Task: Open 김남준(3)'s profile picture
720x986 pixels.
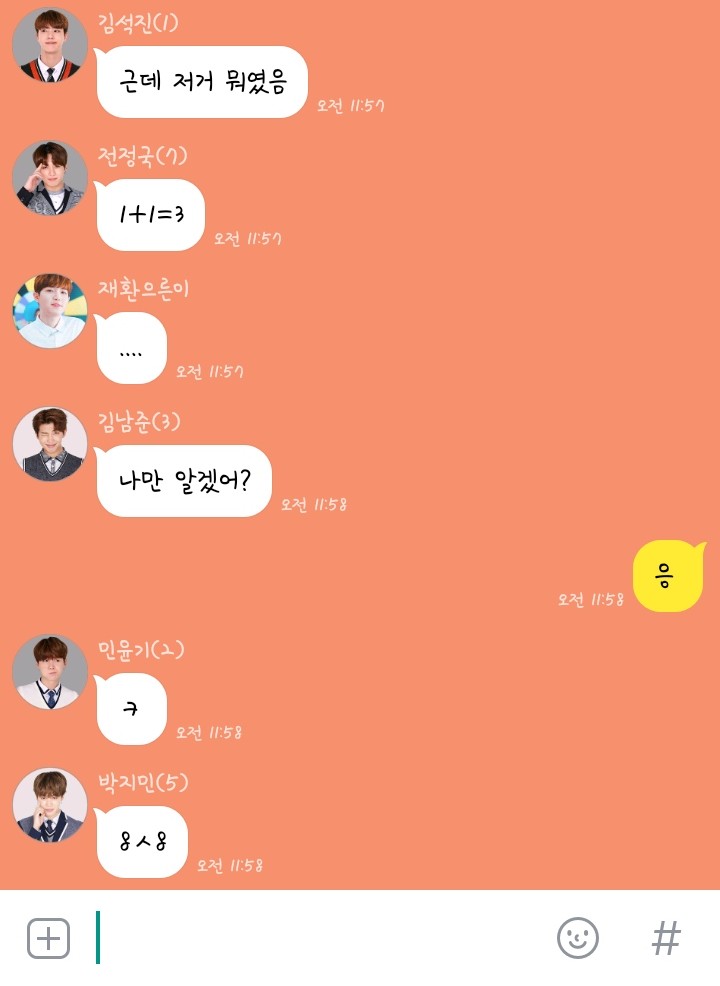Action: click(x=50, y=444)
